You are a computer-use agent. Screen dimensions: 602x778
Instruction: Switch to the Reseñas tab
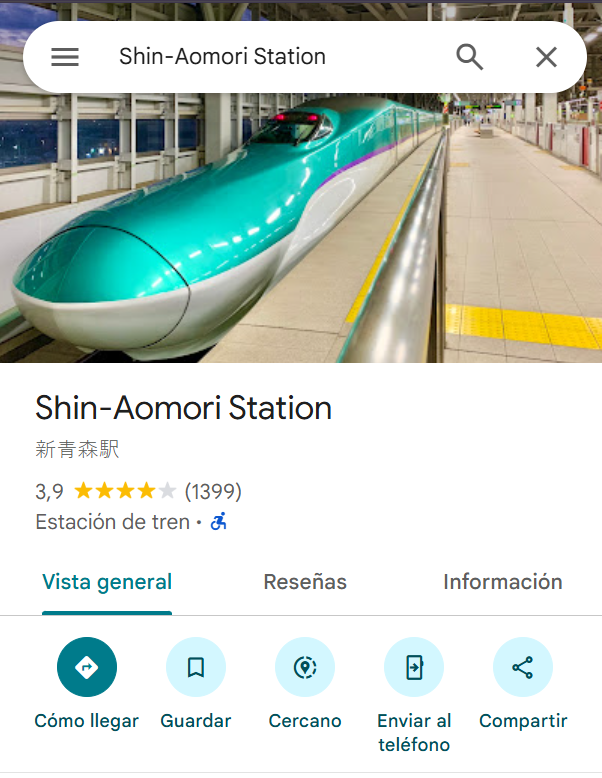click(x=305, y=582)
